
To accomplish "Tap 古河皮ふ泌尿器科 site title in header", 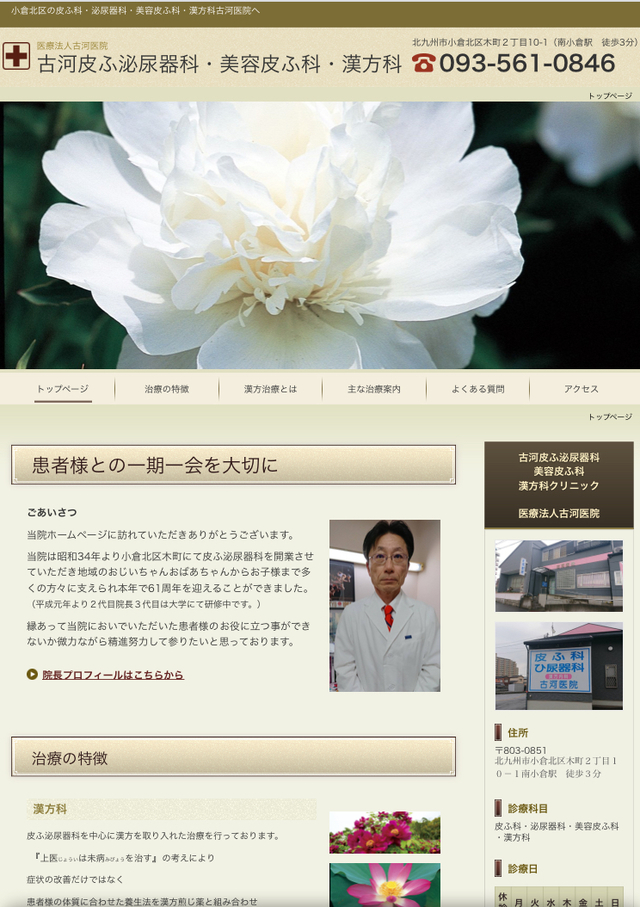I will (x=219, y=64).
